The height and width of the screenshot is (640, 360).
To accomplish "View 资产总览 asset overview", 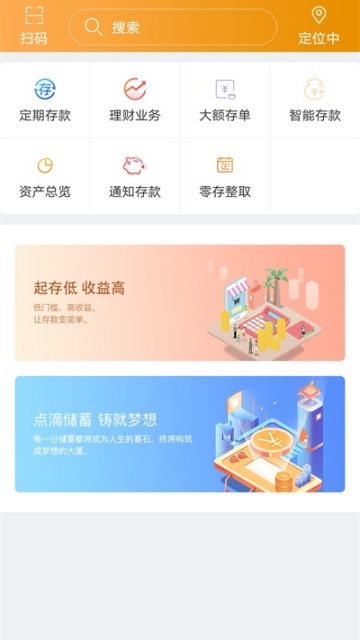I will pos(45,177).
